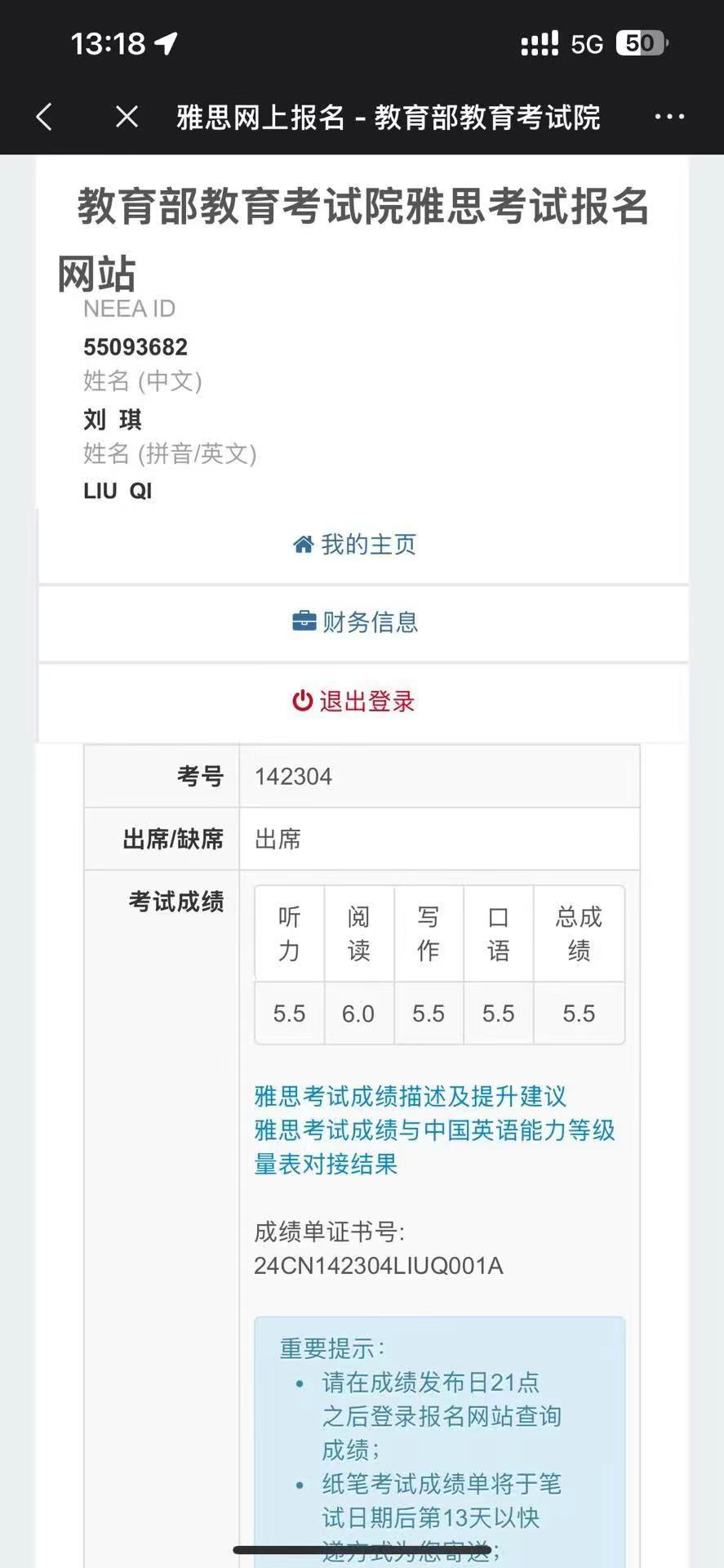
Task: Open the three-dot overflow menu
Action: (x=669, y=117)
